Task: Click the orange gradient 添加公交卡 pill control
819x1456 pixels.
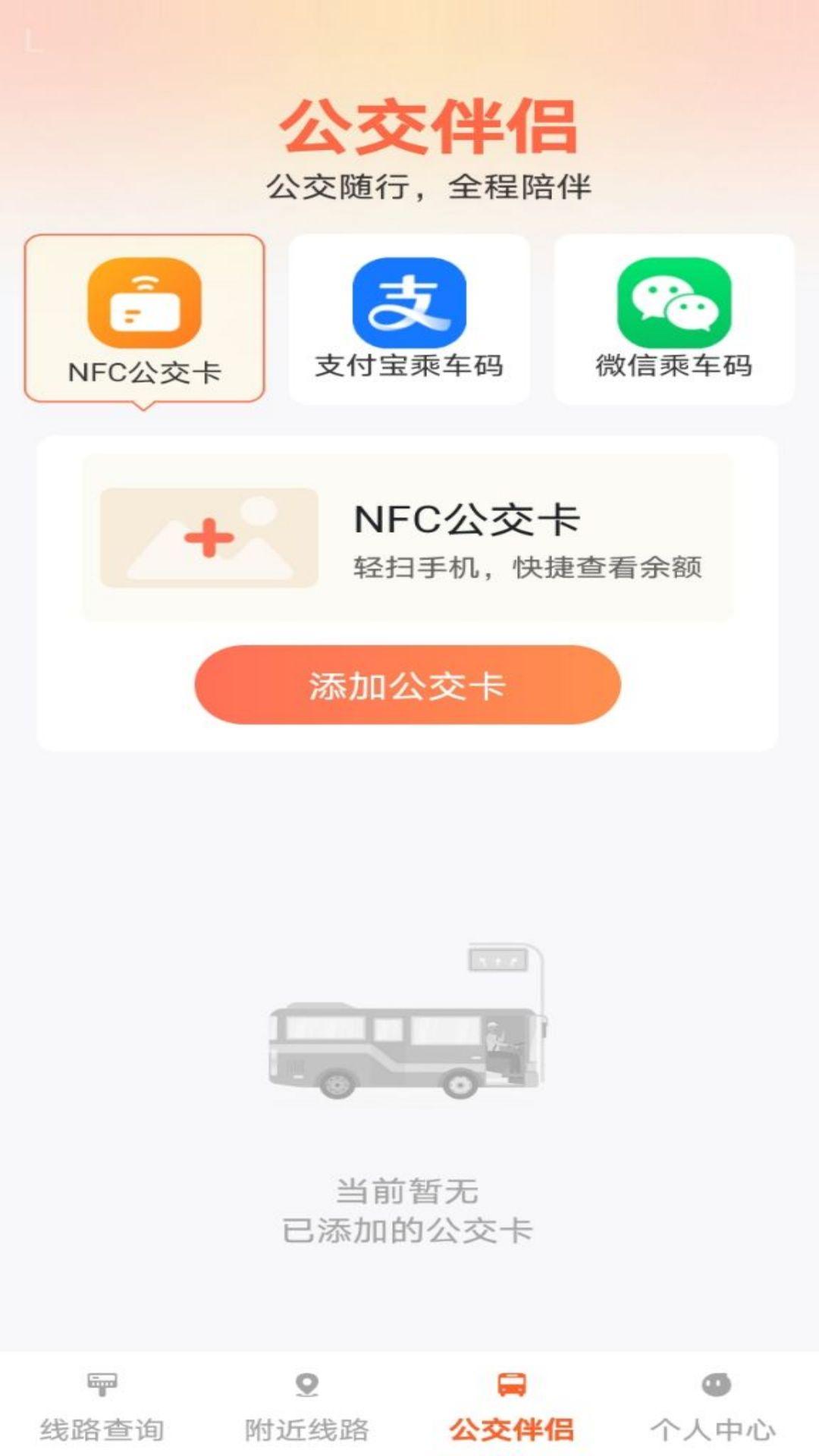Action: [x=409, y=686]
